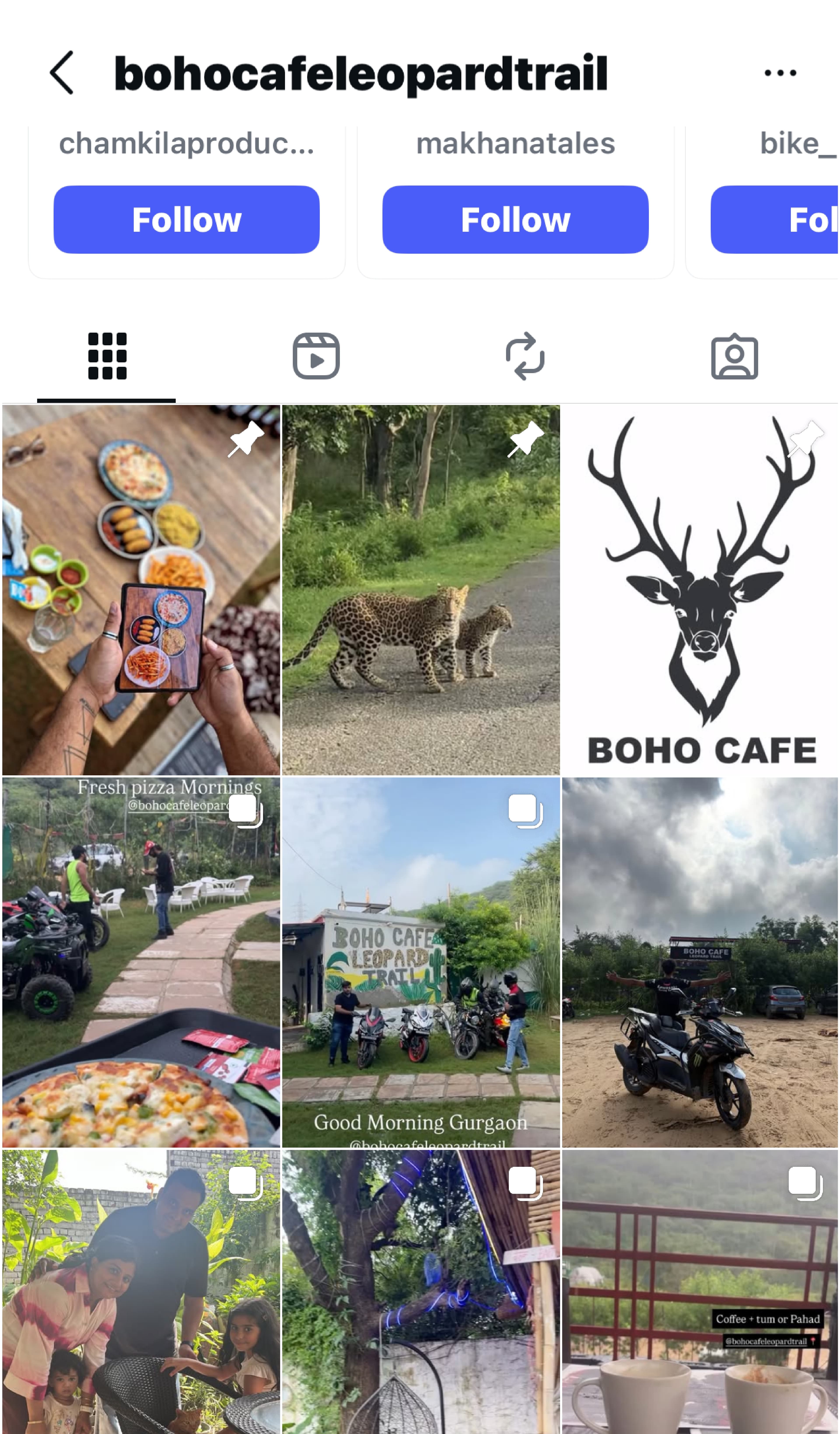Screen dimensions: 840x1434
Task: Switch to the reposts tab
Action: click(525, 356)
